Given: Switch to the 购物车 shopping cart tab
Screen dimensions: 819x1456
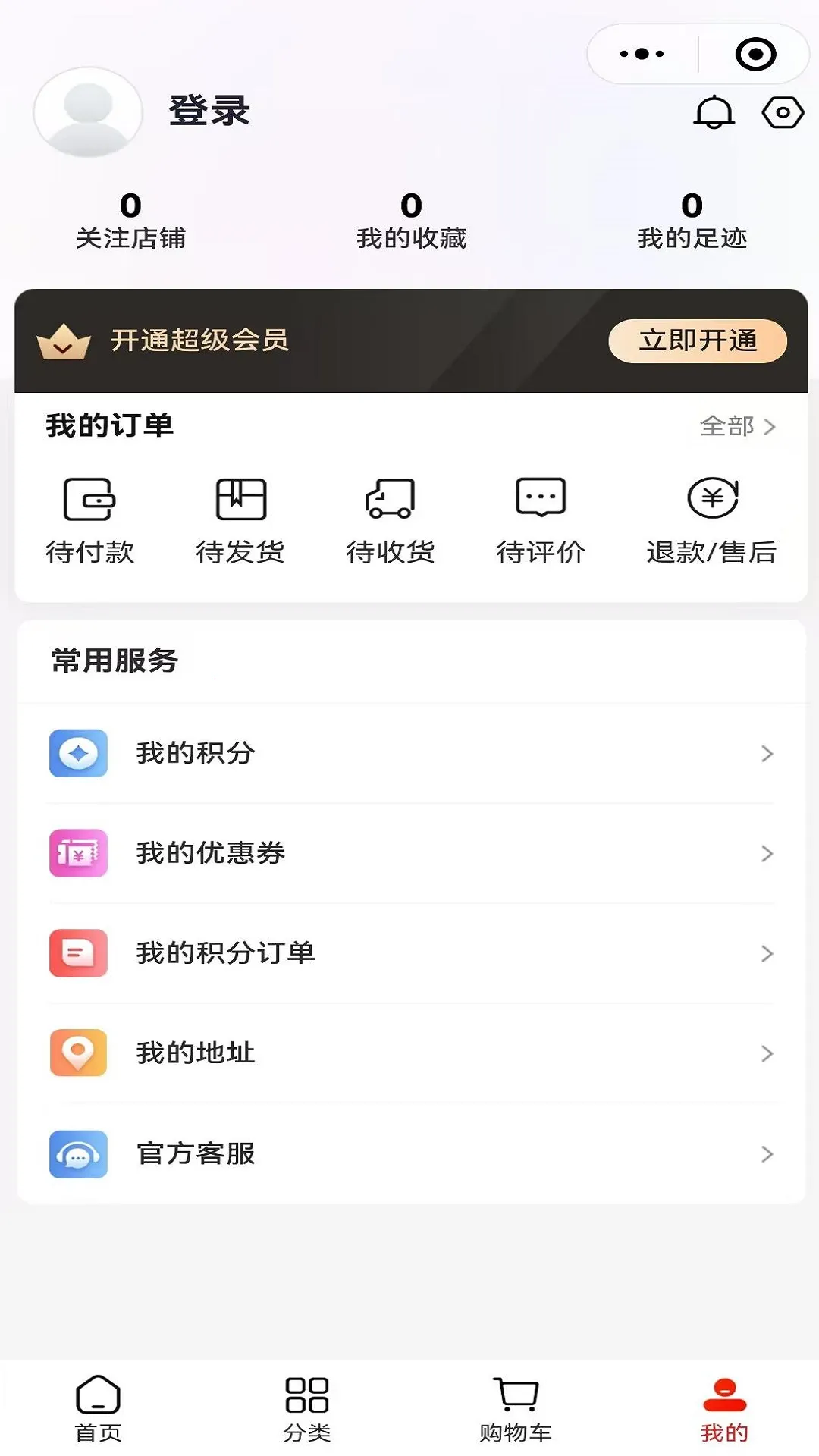Looking at the screenshot, I should pos(514,1408).
